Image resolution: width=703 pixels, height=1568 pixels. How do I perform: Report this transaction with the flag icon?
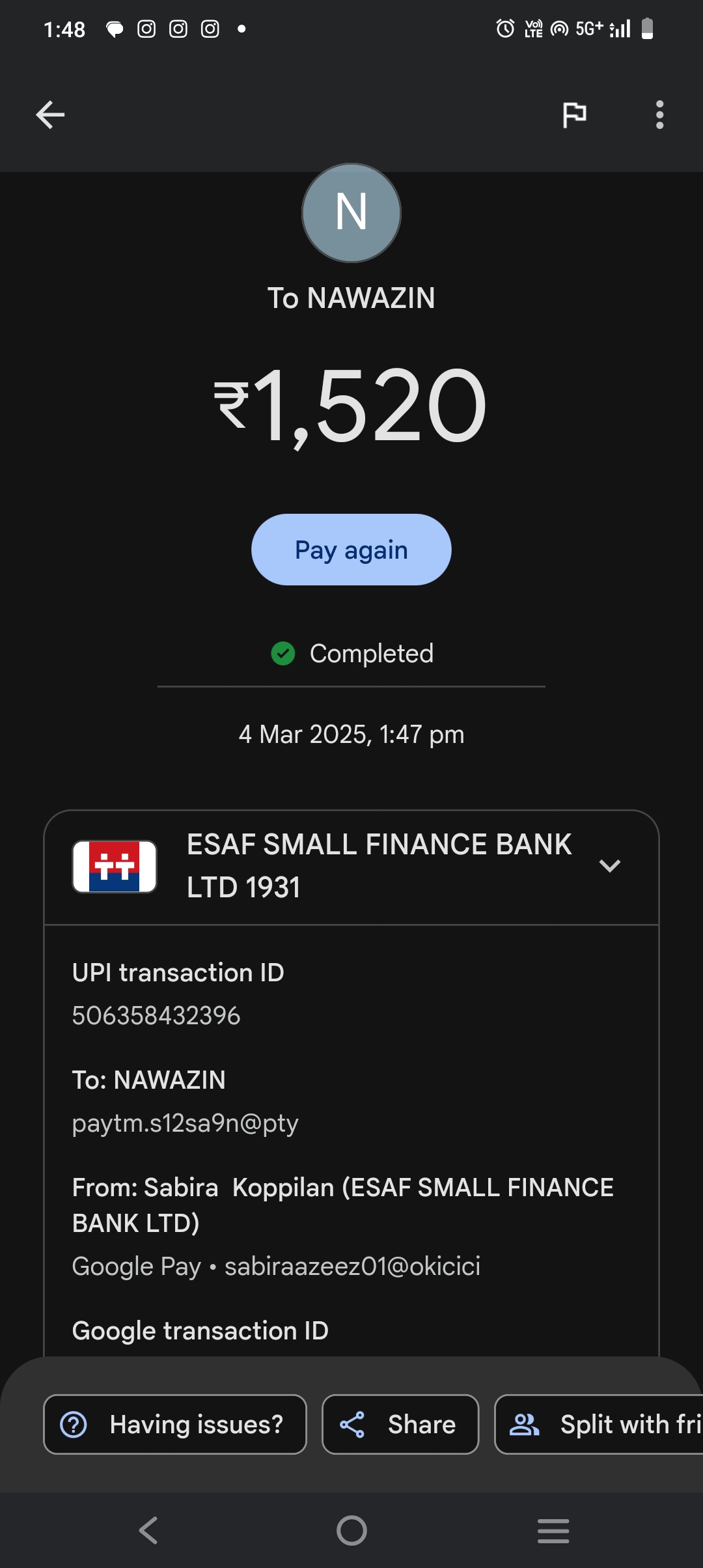pyautogui.click(x=574, y=115)
